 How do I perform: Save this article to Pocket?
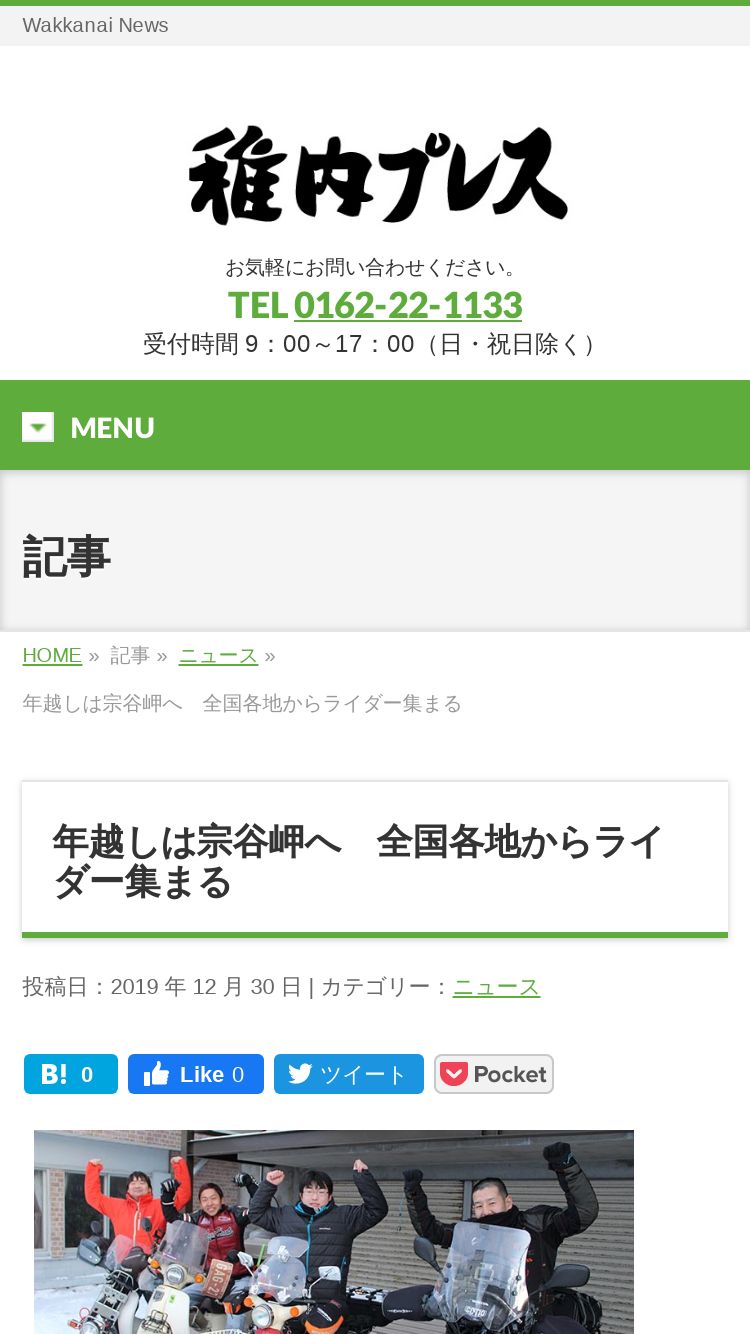point(494,1074)
